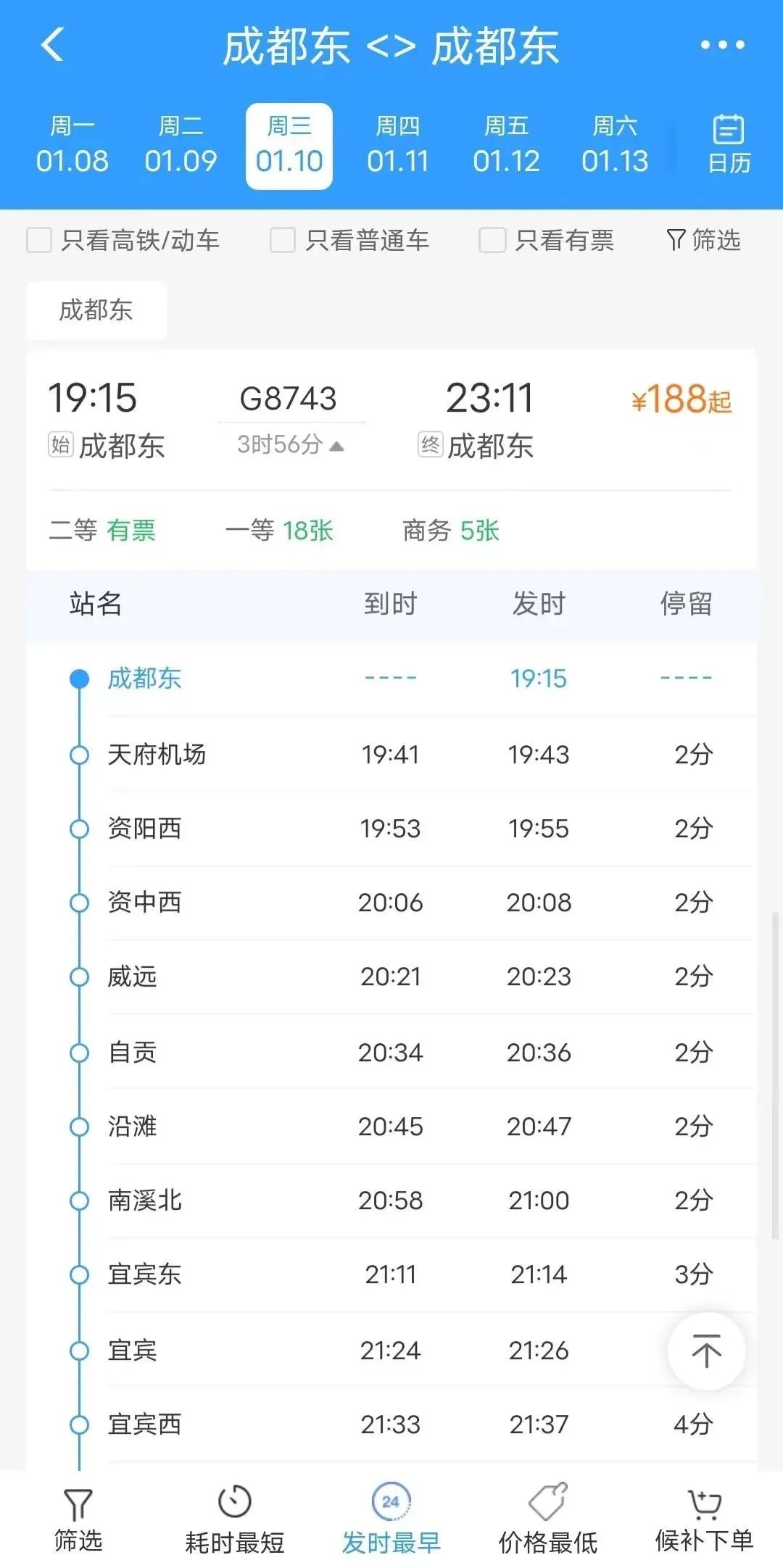Select the 周二 01.09 date tab
The height and width of the screenshot is (1568, 783).
[181, 146]
